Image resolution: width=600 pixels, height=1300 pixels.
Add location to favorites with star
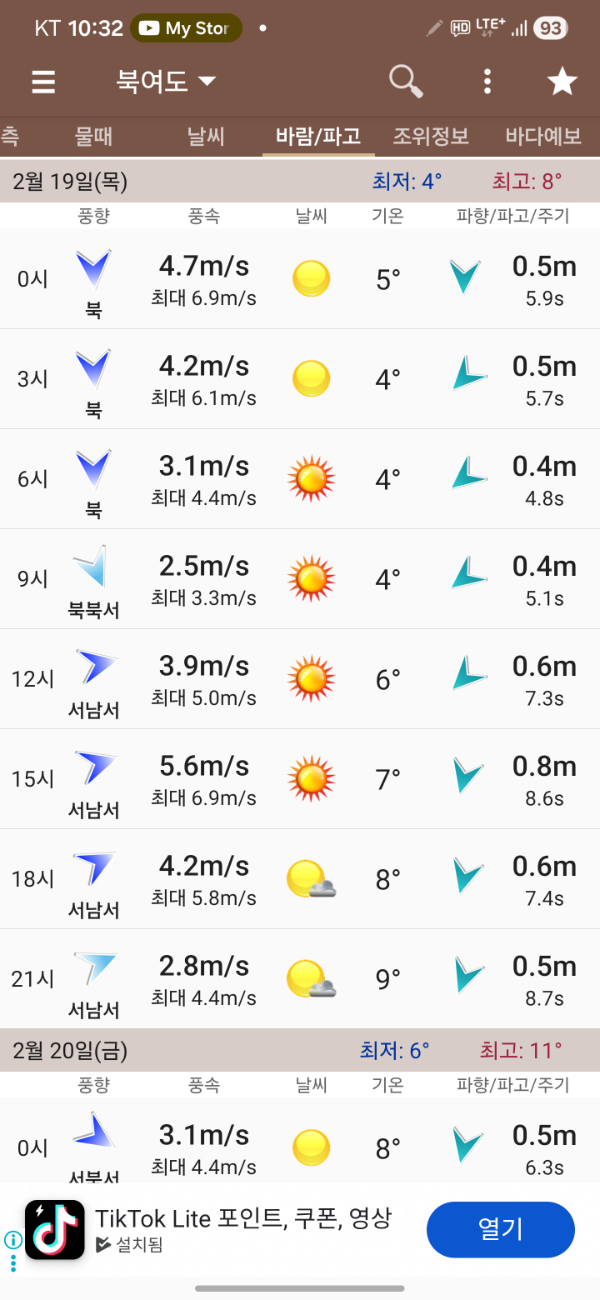562,82
